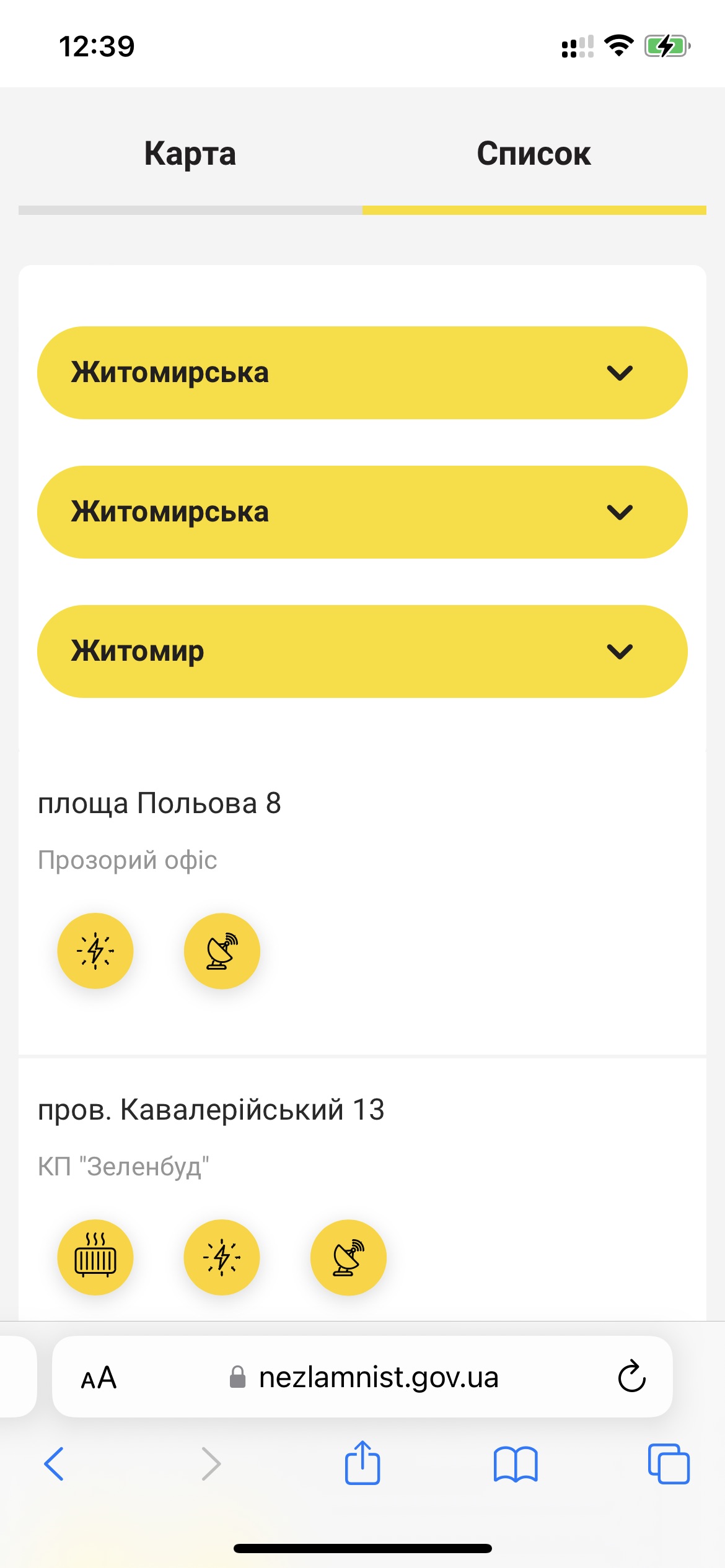The height and width of the screenshot is (1568, 725).
Task: Tap the satellite icon under площа Польова 8
Action: (x=222, y=951)
